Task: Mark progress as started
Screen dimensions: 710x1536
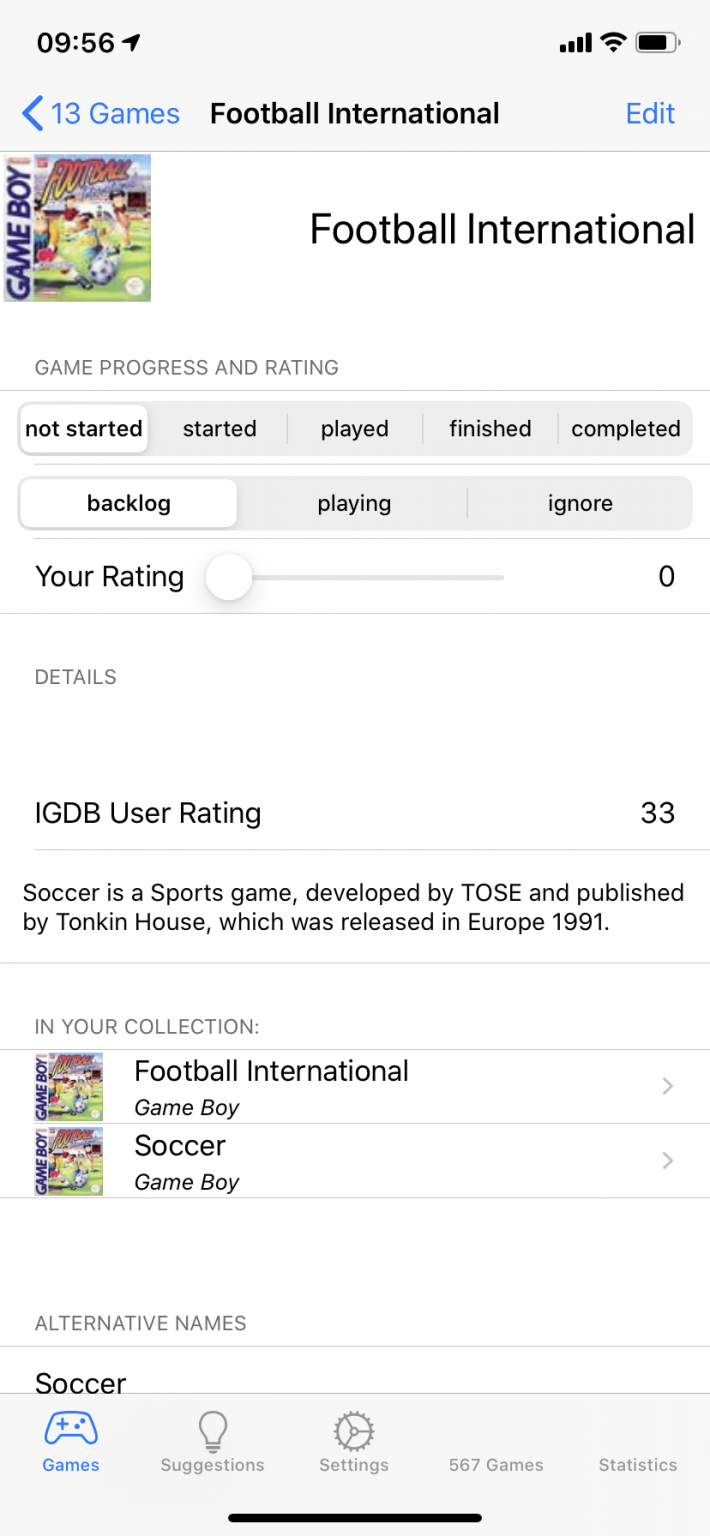Action: coord(219,429)
